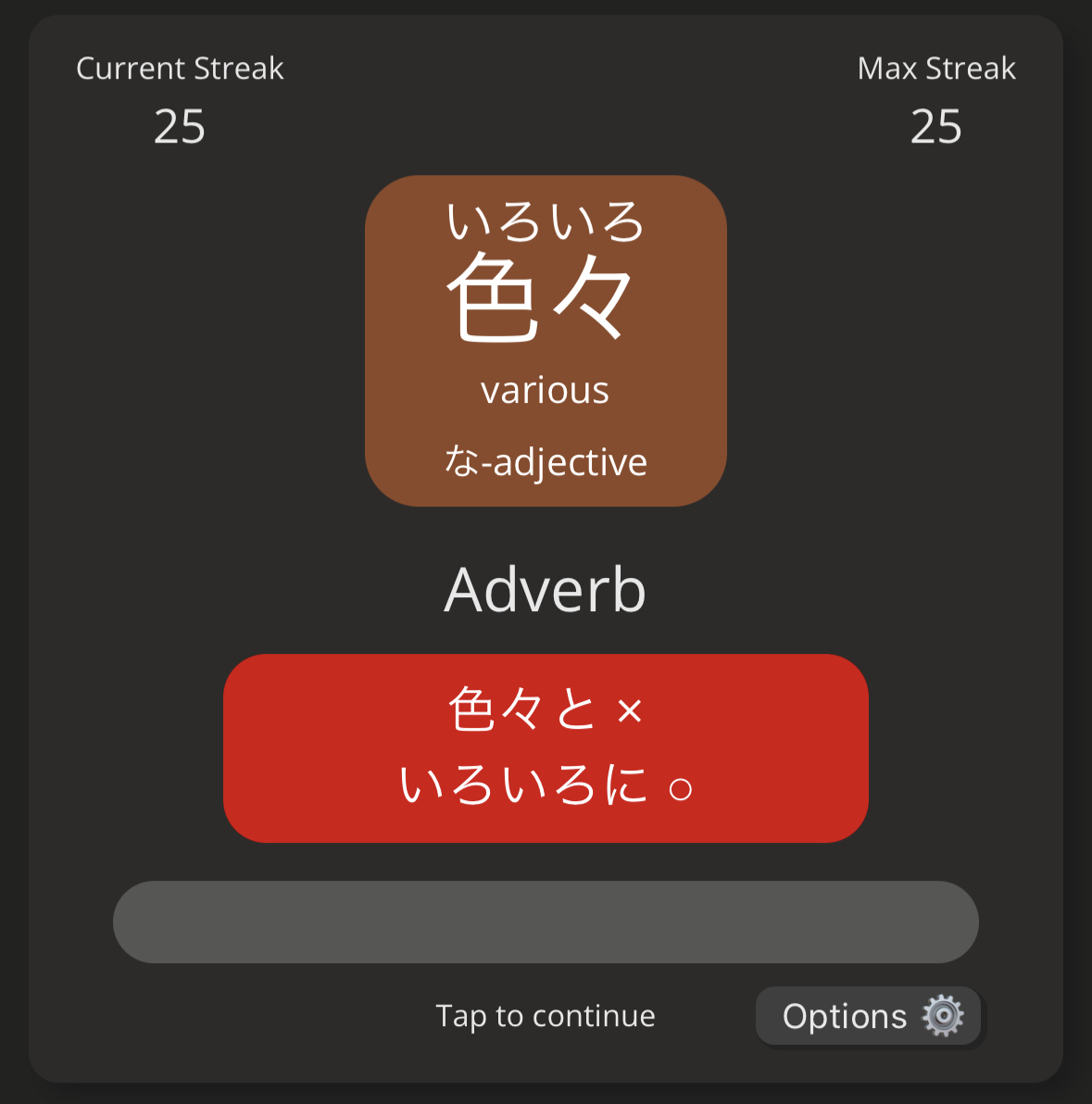This screenshot has height=1104, width=1092.
Task: Tap the gray answer input field
Action: (x=546, y=922)
